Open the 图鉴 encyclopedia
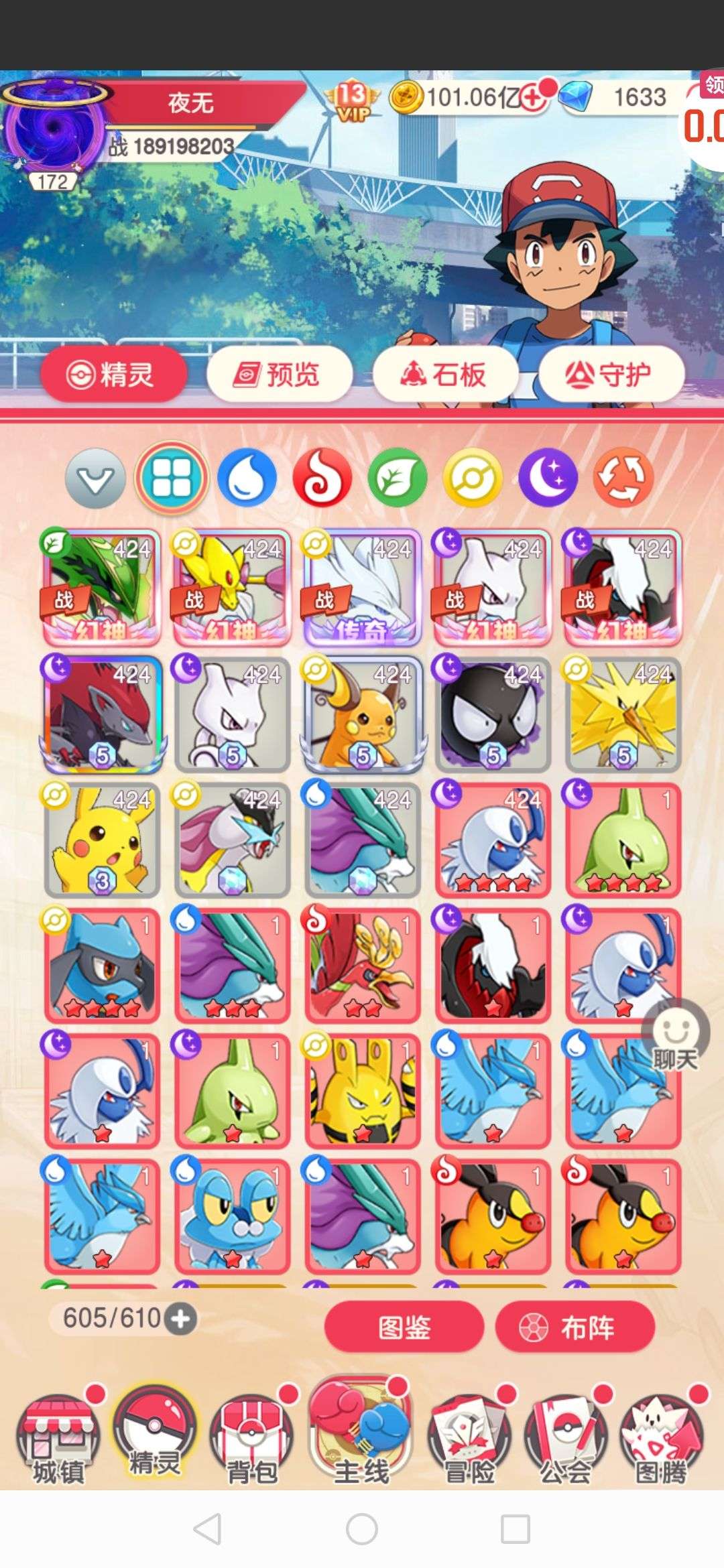The image size is (724, 1568). pyautogui.click(x=404, y=1327)
